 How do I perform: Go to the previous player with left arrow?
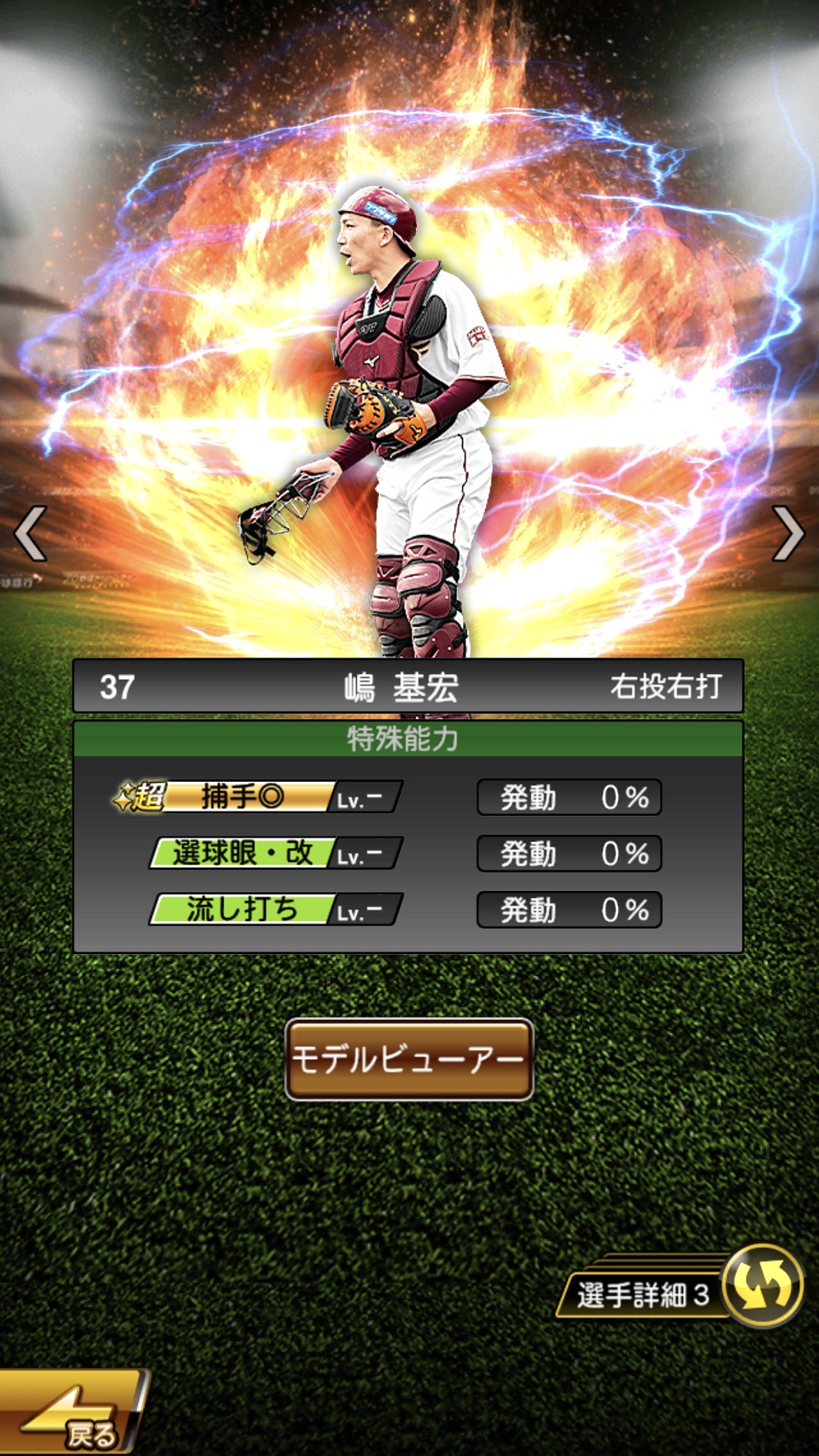(30, 534)
